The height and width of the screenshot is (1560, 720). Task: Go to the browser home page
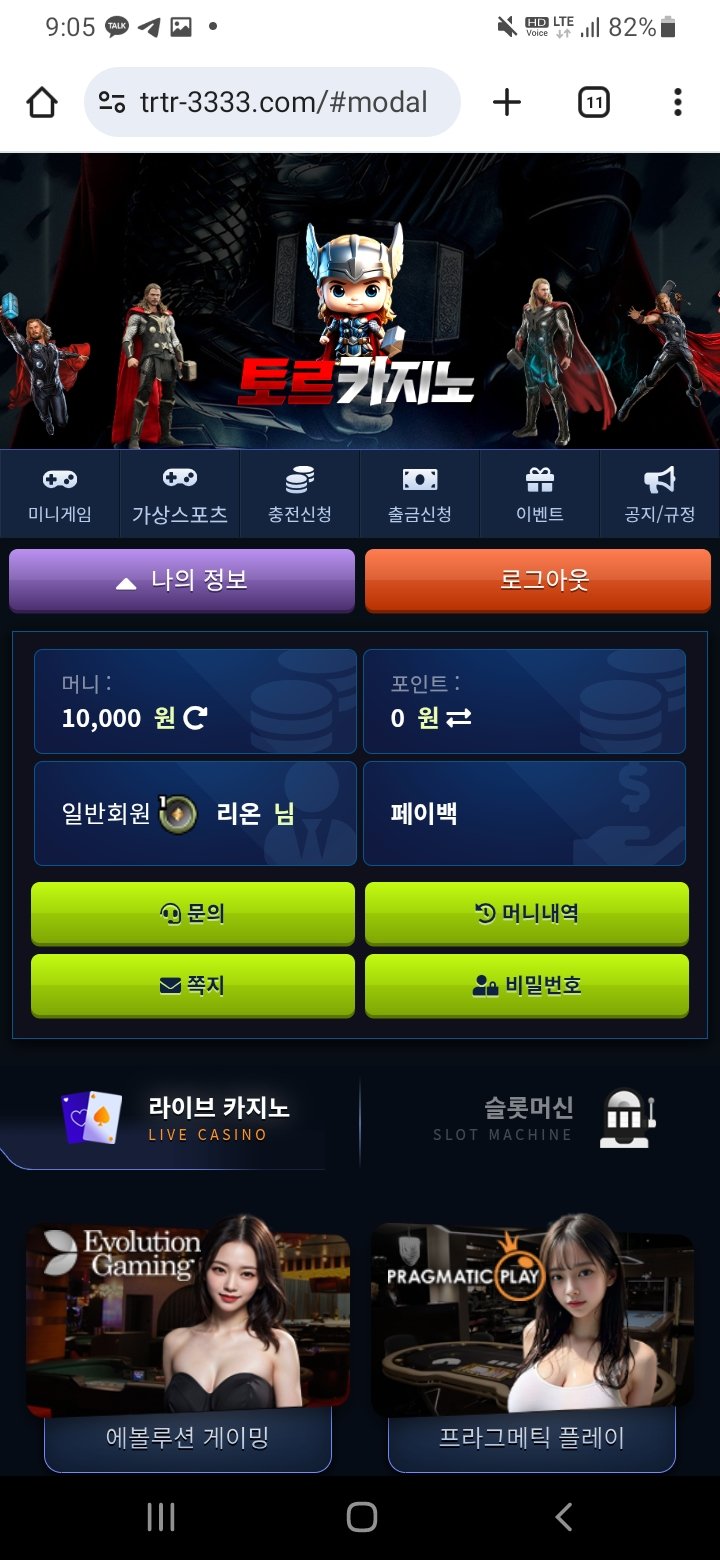pos(42,102)
